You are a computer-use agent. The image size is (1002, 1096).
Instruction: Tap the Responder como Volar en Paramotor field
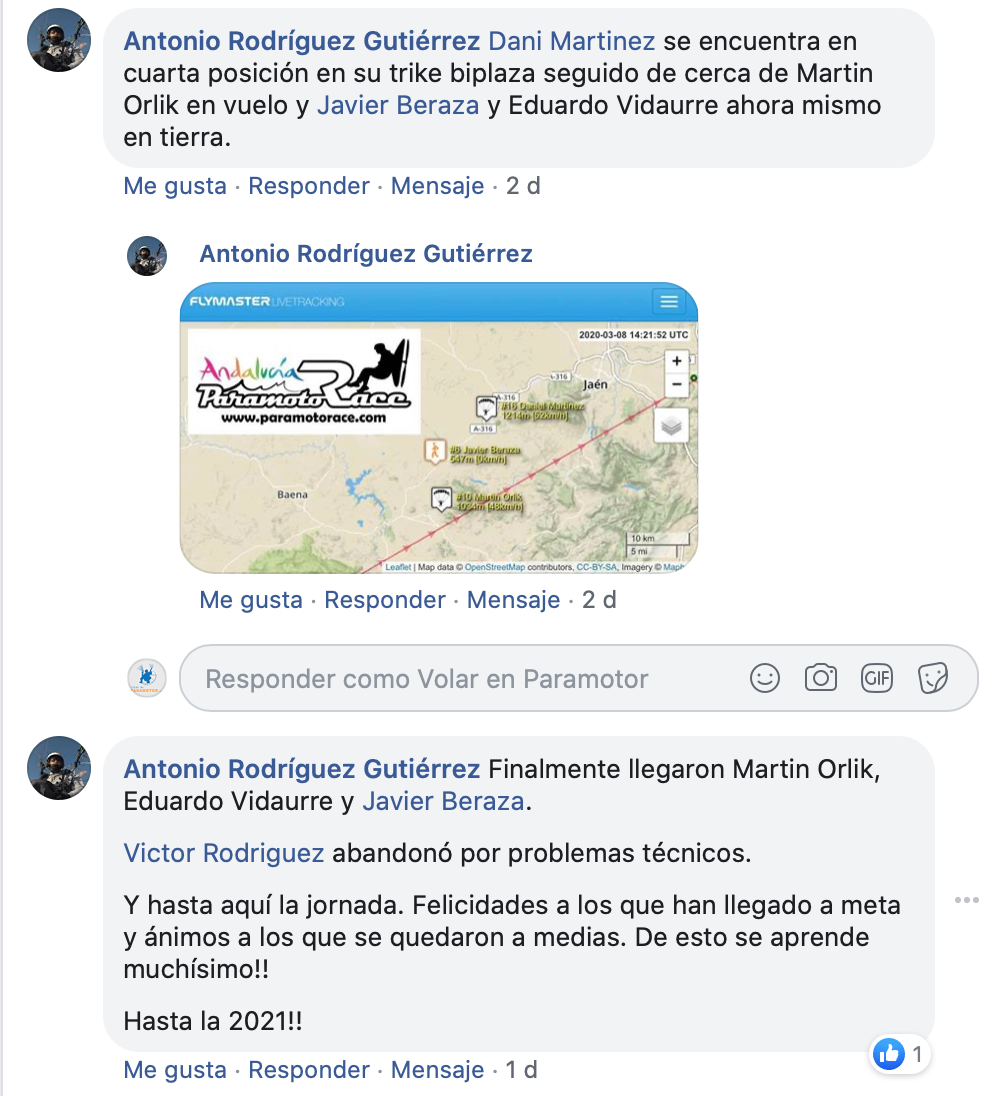[x=450, y=679]
